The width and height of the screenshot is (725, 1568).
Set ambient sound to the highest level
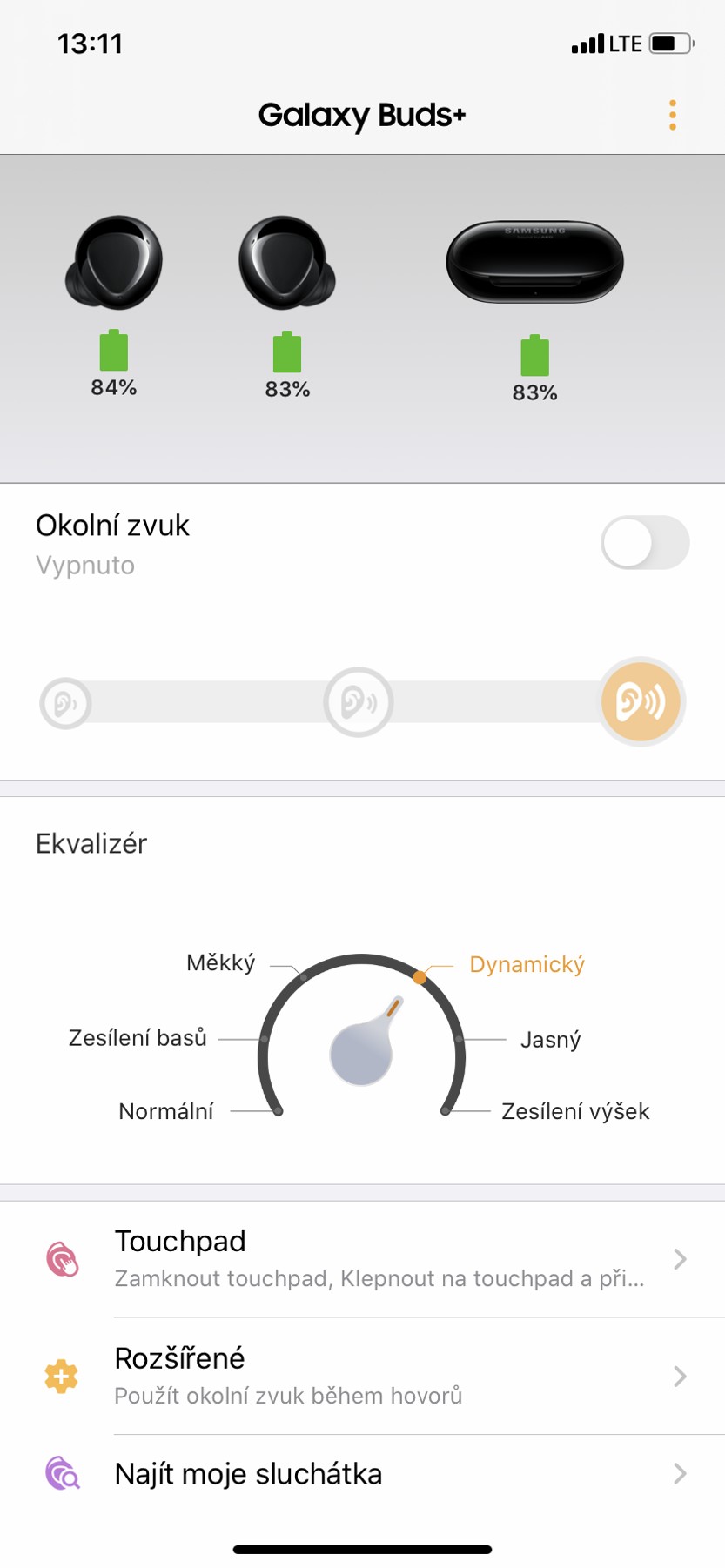click(642, 701)
